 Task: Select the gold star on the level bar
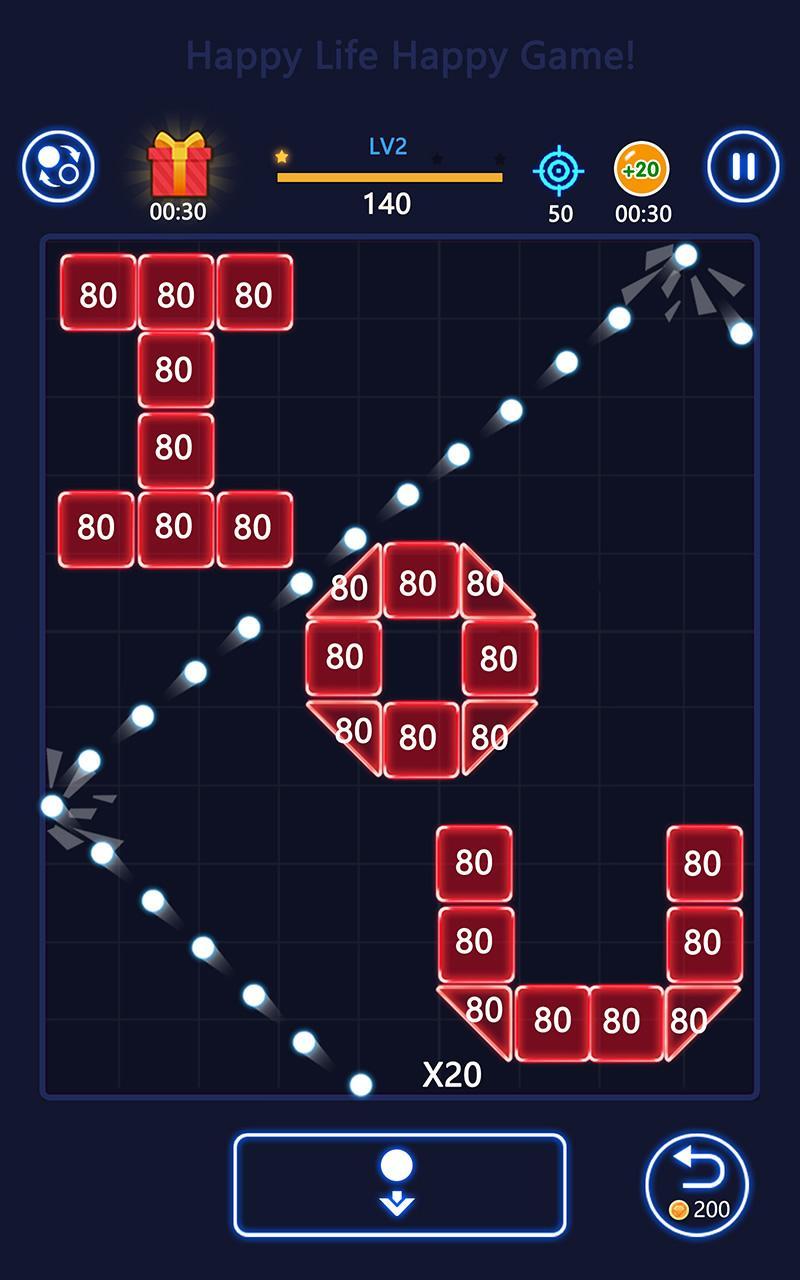coord(281,157)
